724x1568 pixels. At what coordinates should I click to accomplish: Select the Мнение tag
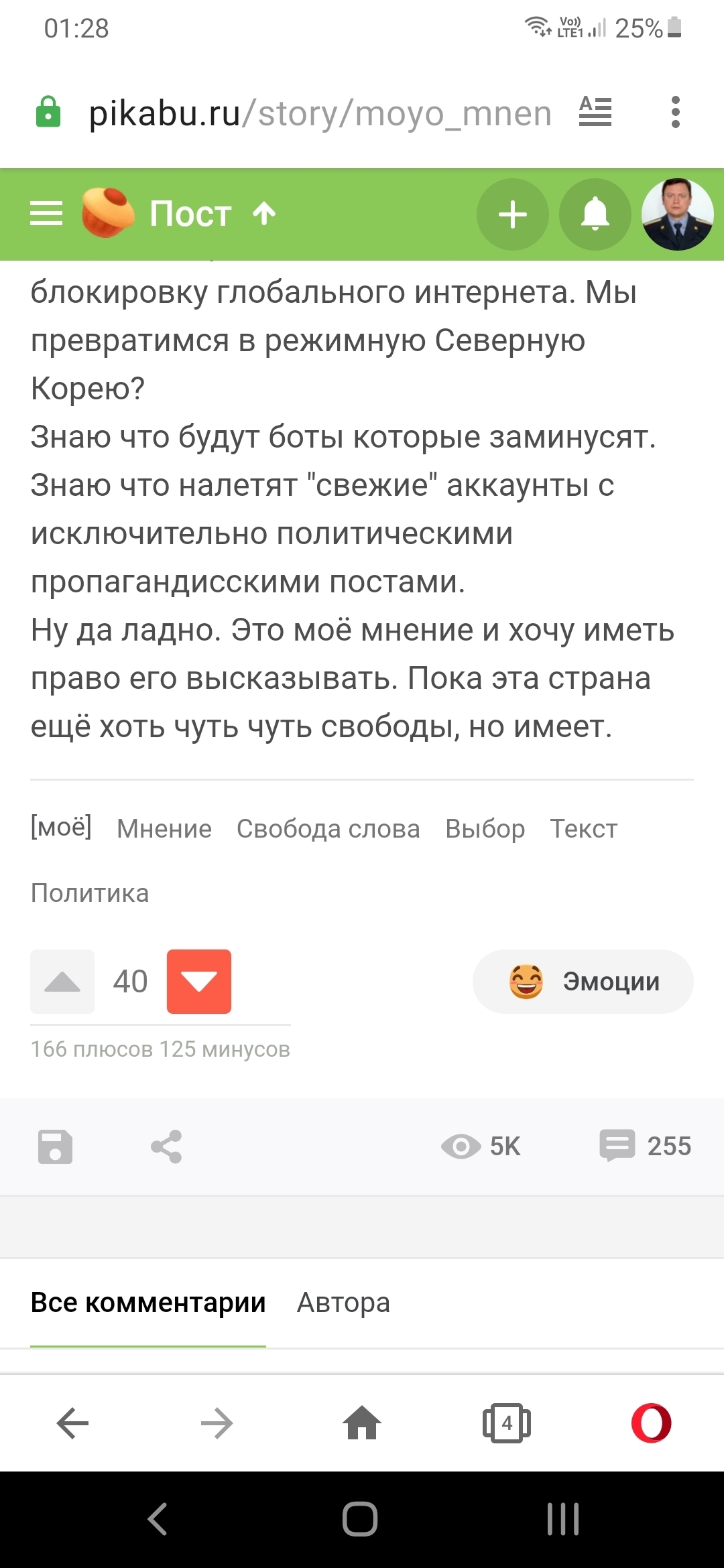164,829
